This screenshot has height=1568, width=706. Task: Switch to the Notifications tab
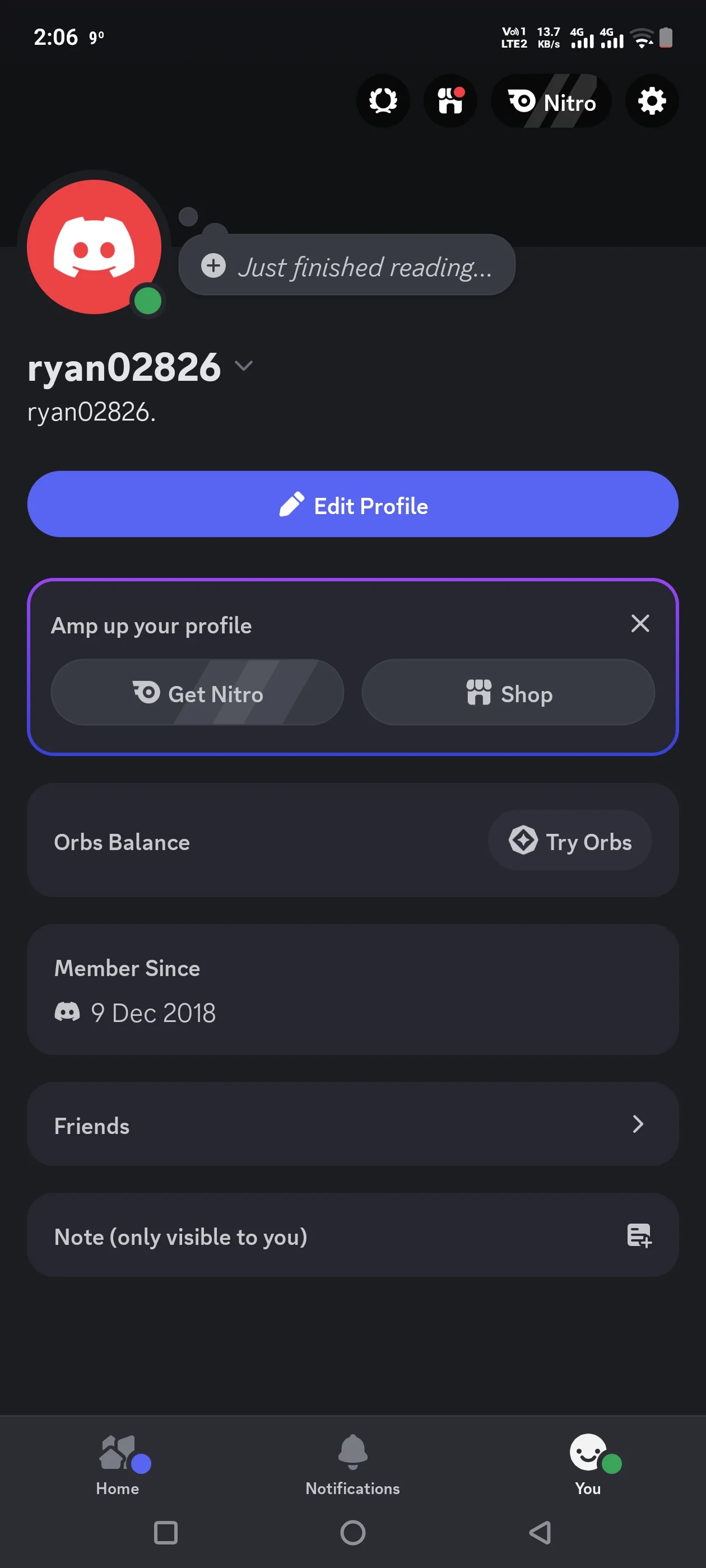click(352, 1461)
